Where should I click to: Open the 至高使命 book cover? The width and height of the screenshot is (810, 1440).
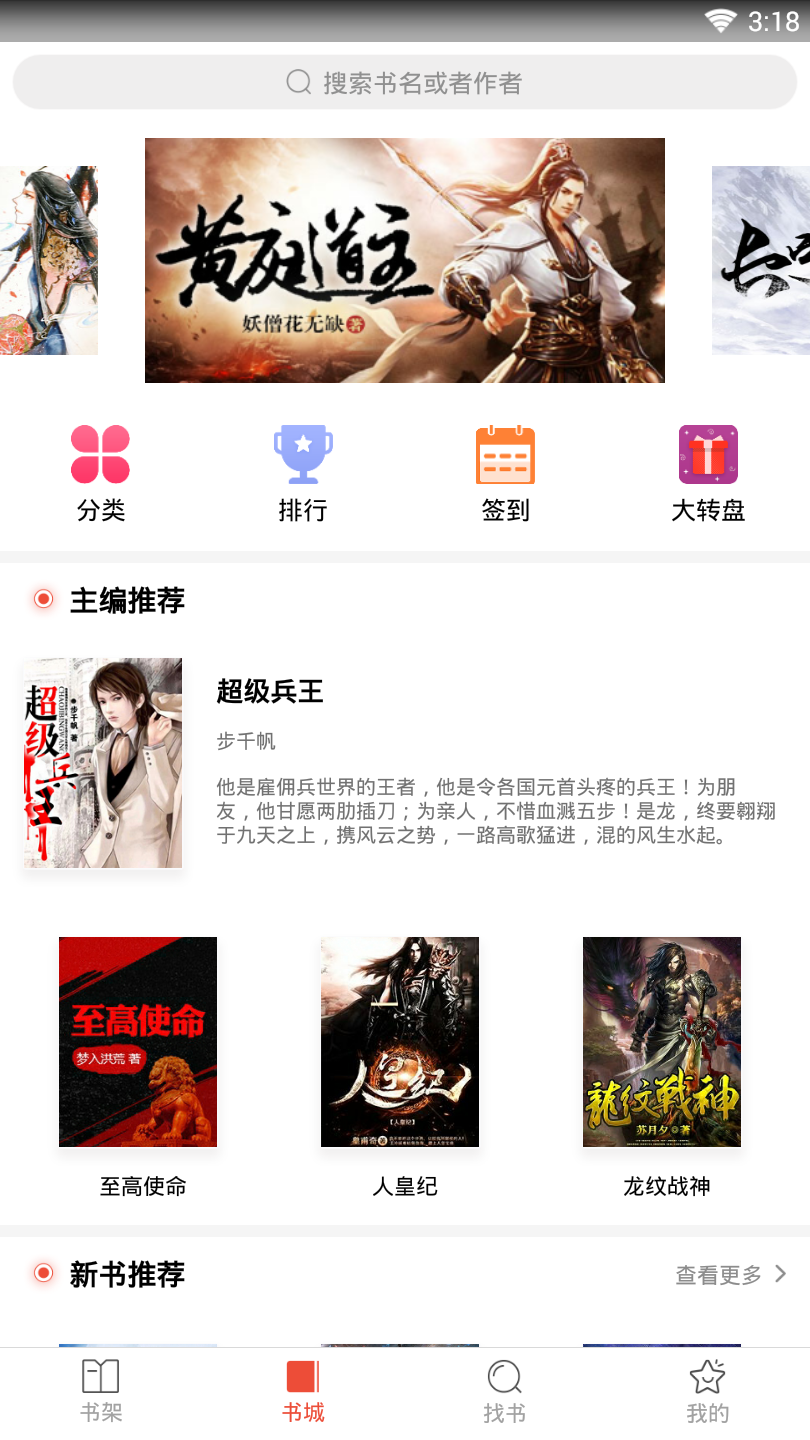coord(137,1041)
